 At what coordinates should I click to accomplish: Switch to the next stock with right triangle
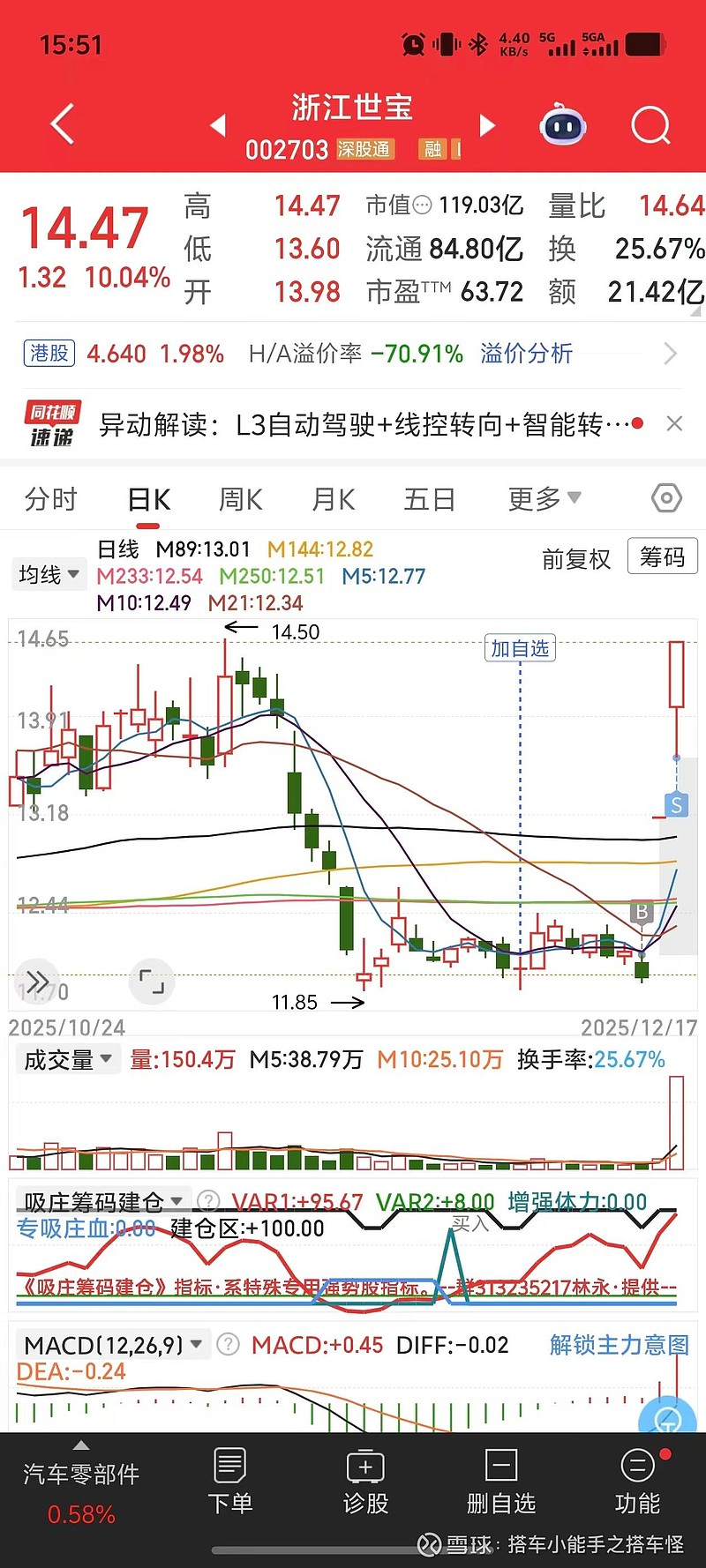pyautogui.click(x=487, y=126)
